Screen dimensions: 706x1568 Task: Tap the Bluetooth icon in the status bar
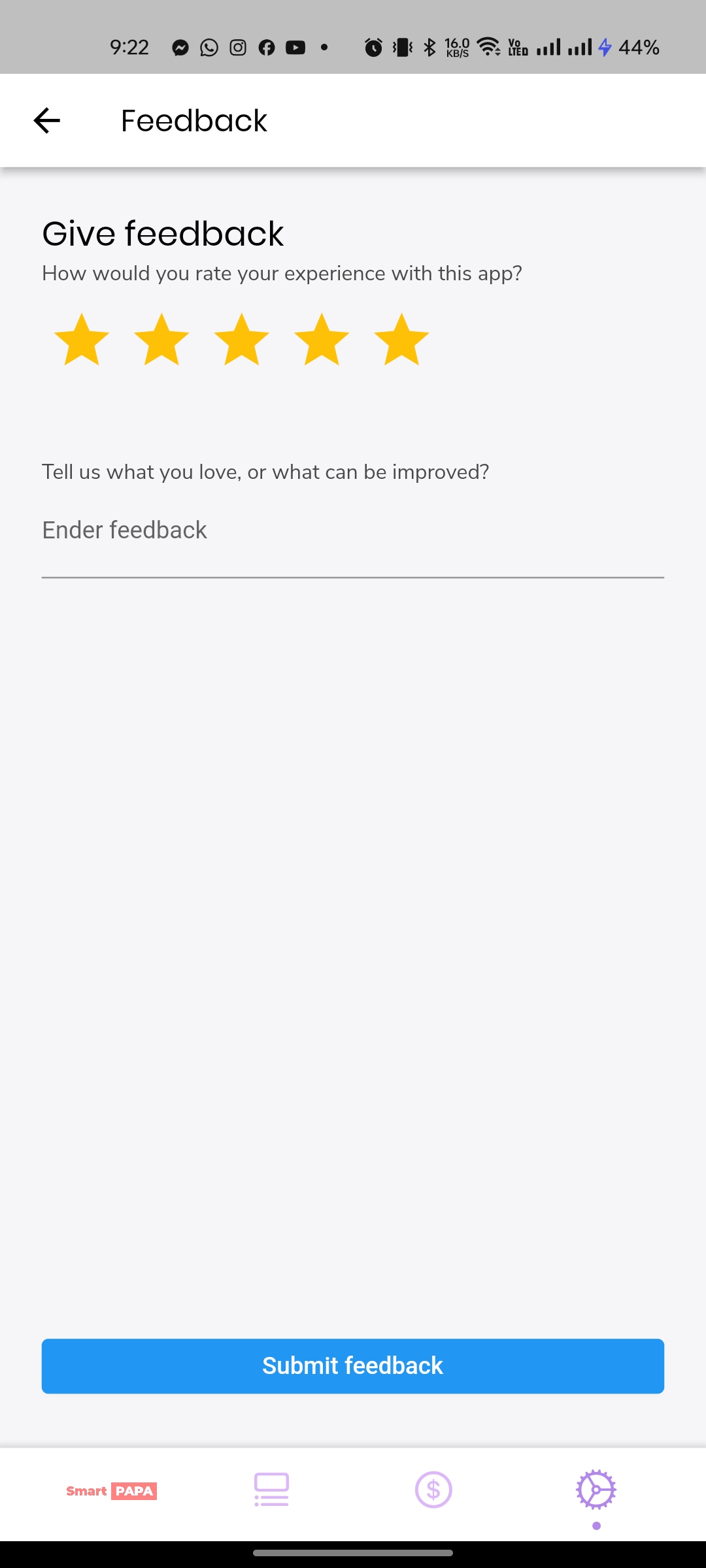pos(429,46)
